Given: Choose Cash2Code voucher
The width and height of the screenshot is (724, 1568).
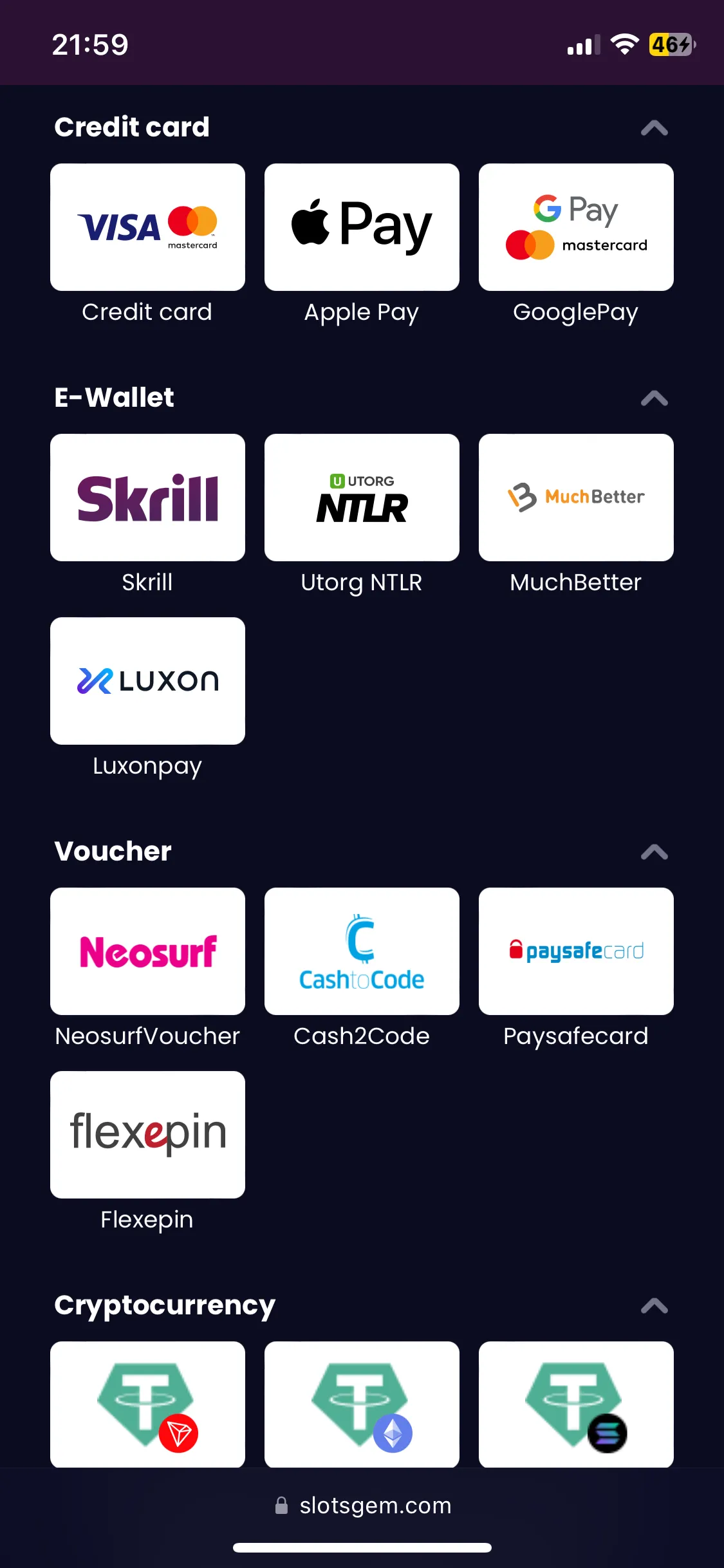Looking at the screenshot, I should pyautogui.click(x=362, y=951).
